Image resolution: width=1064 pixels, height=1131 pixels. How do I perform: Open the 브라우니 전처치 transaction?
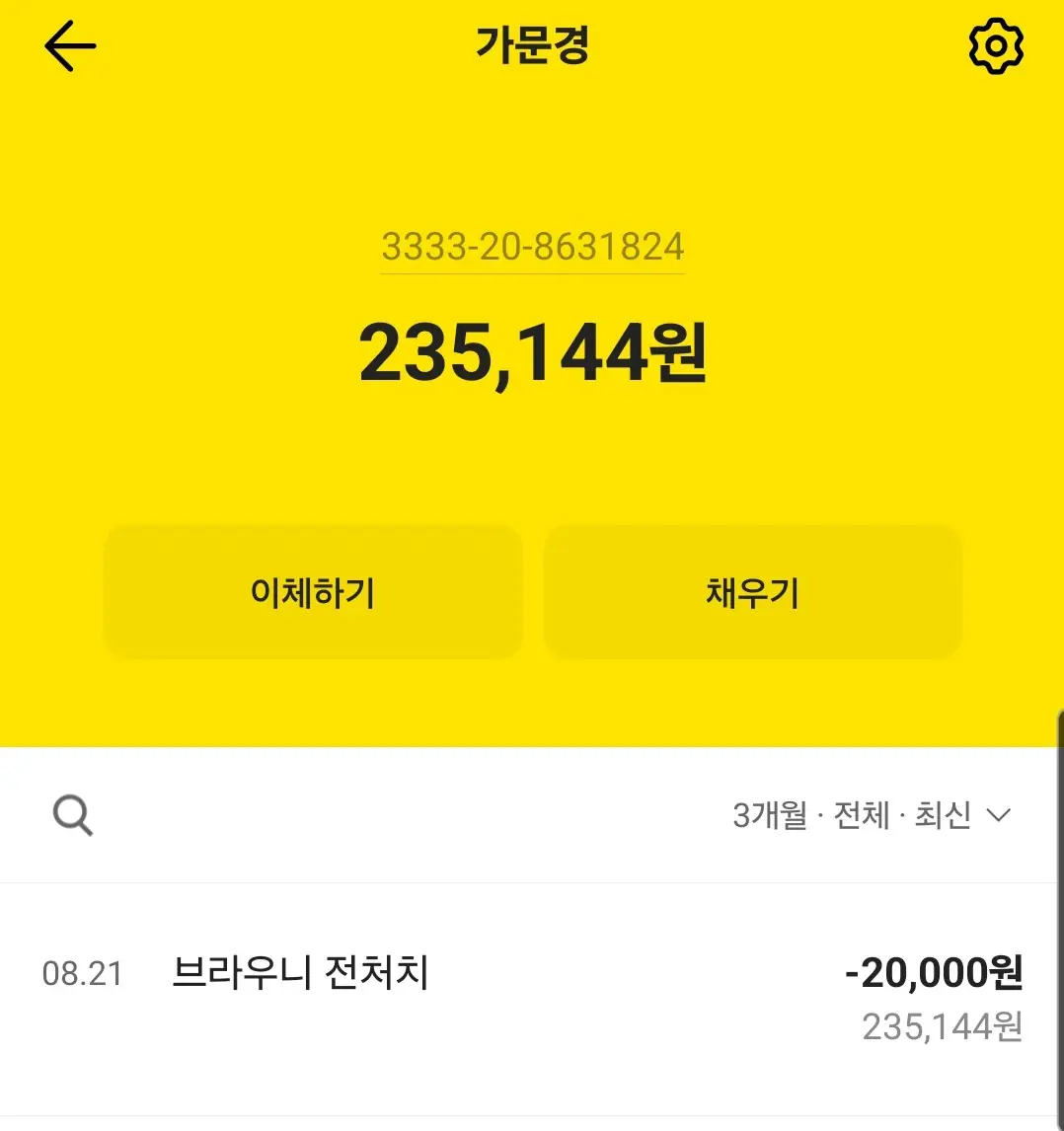click(x=531, y=997)
